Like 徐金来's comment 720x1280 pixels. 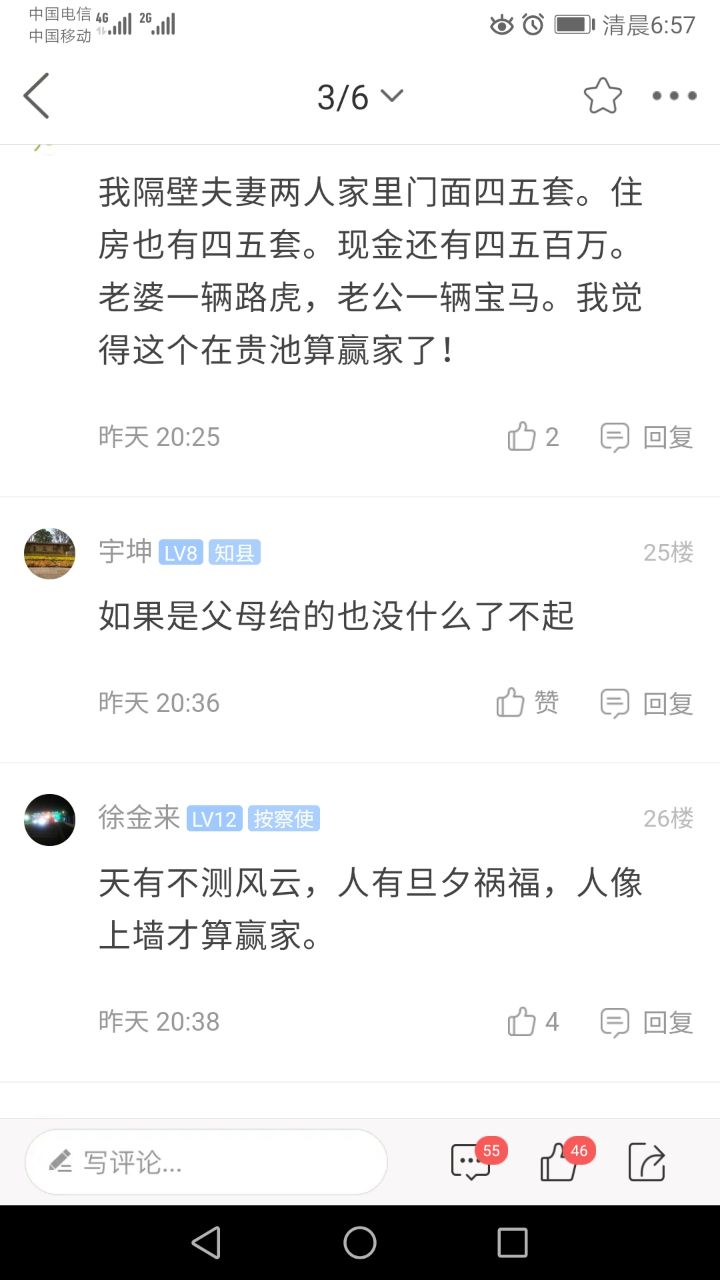[x=532, y=1022]
